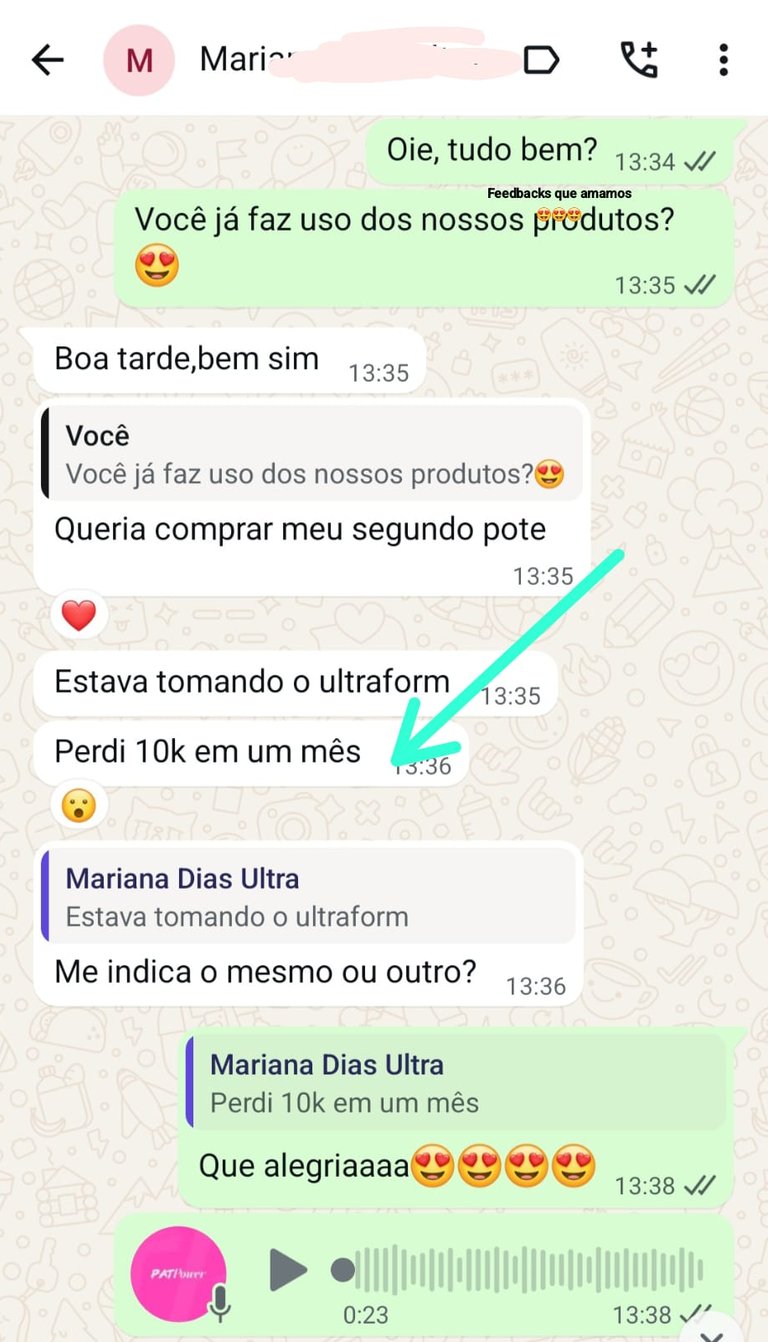
Task: Open the contact's profile from the avatar
Action: (139, 60)
